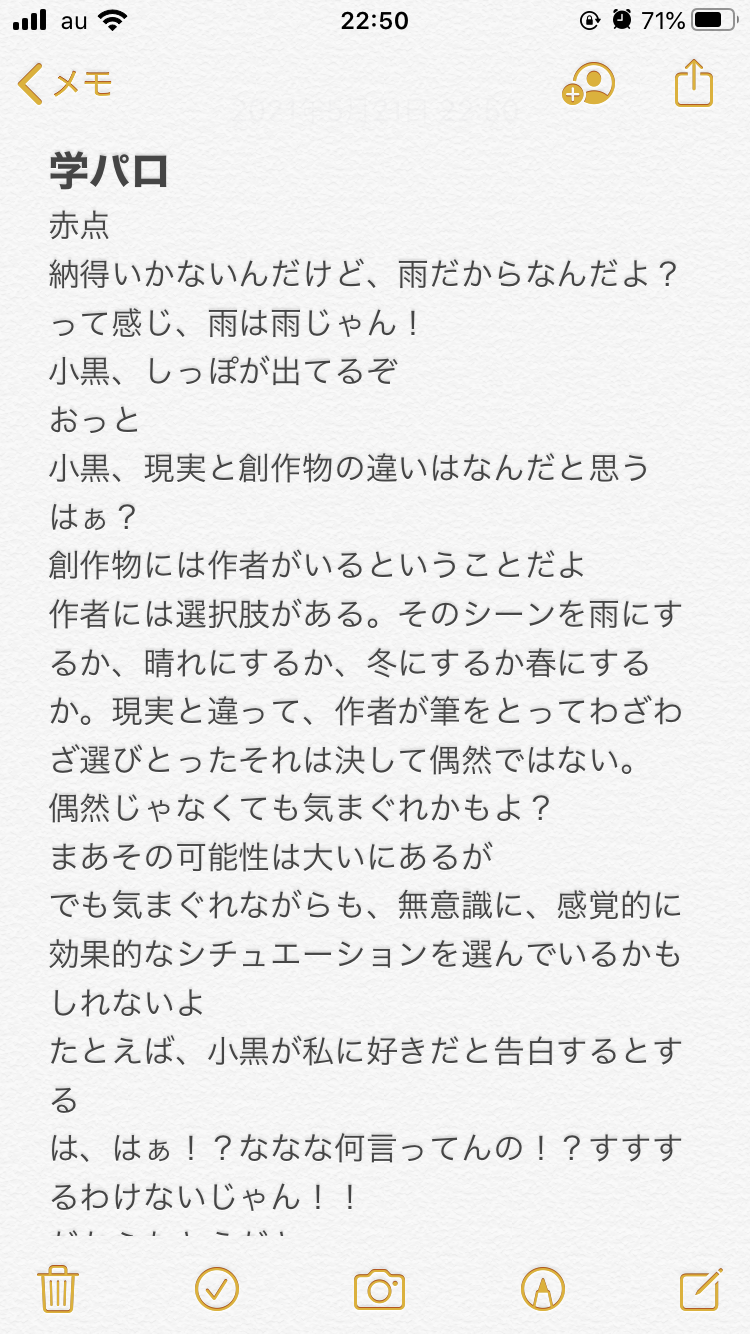The height and width of the screenshot is (1334, 750).
Task: Add a checklist to the note
Action: coord(215,1288)
